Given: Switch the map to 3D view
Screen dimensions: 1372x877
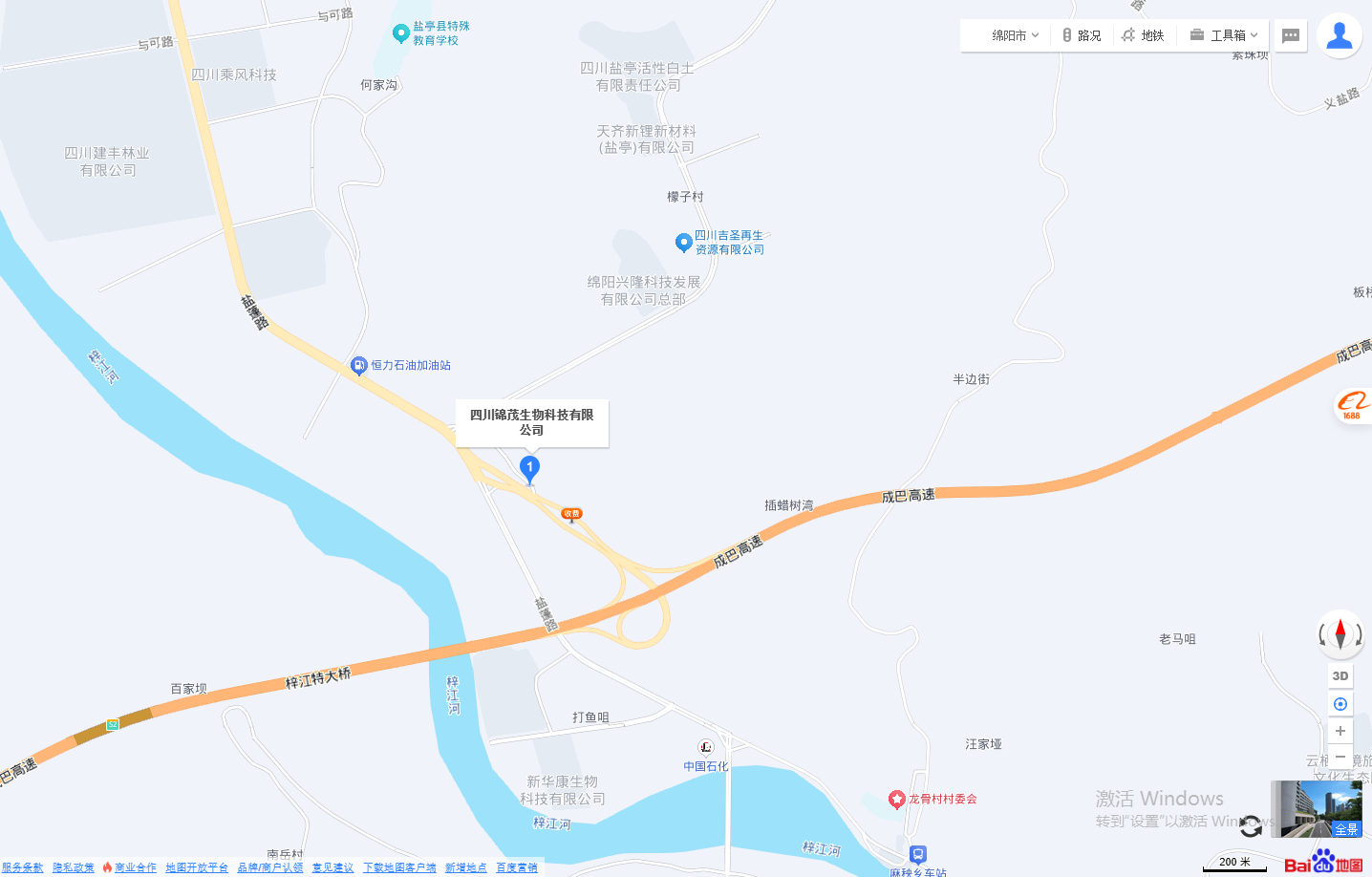Looking at the screenshot, I should click(x=1340, y=675).
